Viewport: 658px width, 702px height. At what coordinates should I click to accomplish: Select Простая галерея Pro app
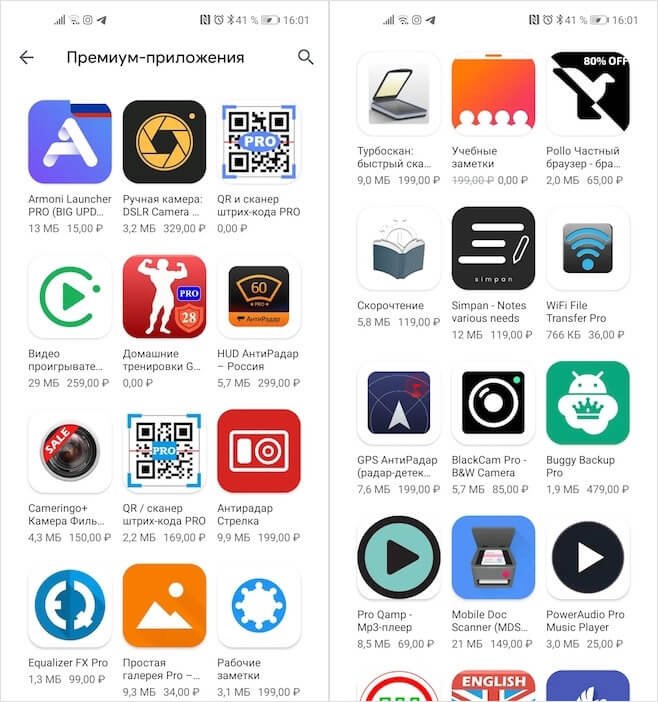pos(164,606)
